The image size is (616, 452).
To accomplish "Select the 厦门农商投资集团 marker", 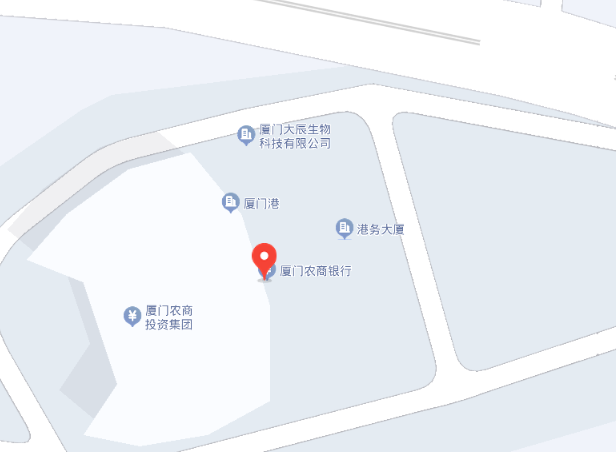I will pos(132,316).
